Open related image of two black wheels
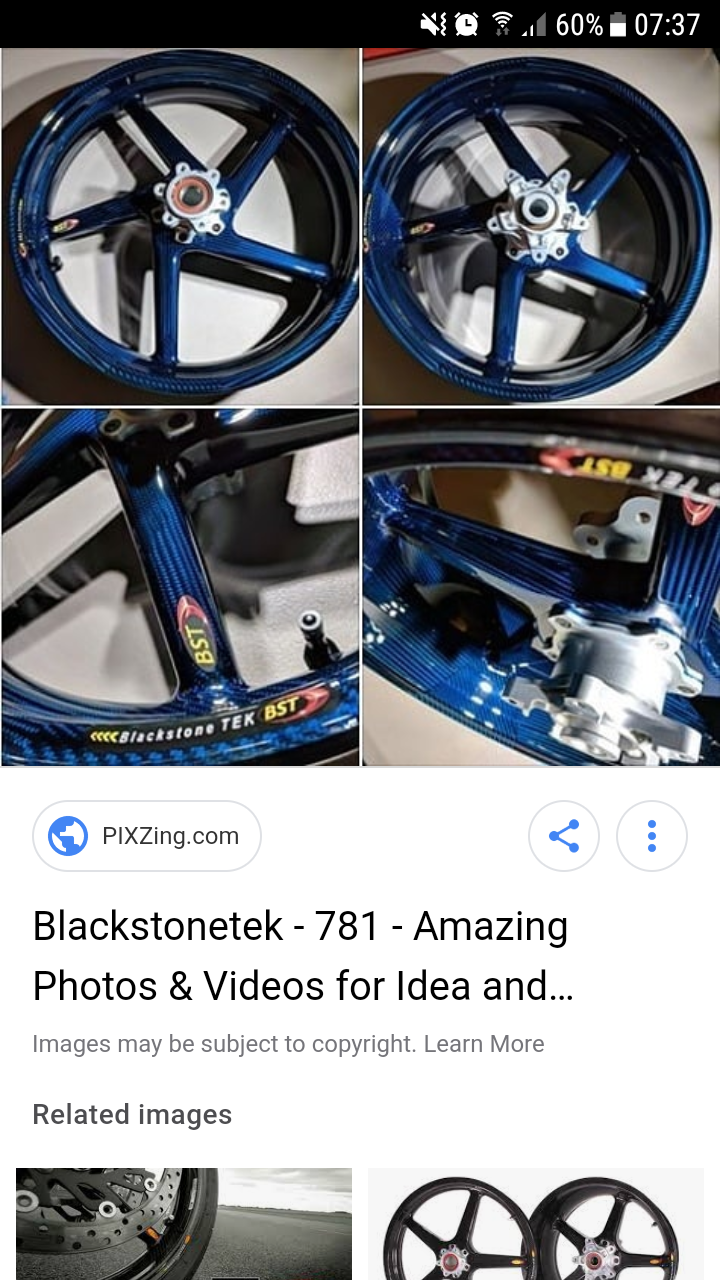Screen dimensions: 720x1280 coord(536,1224)
